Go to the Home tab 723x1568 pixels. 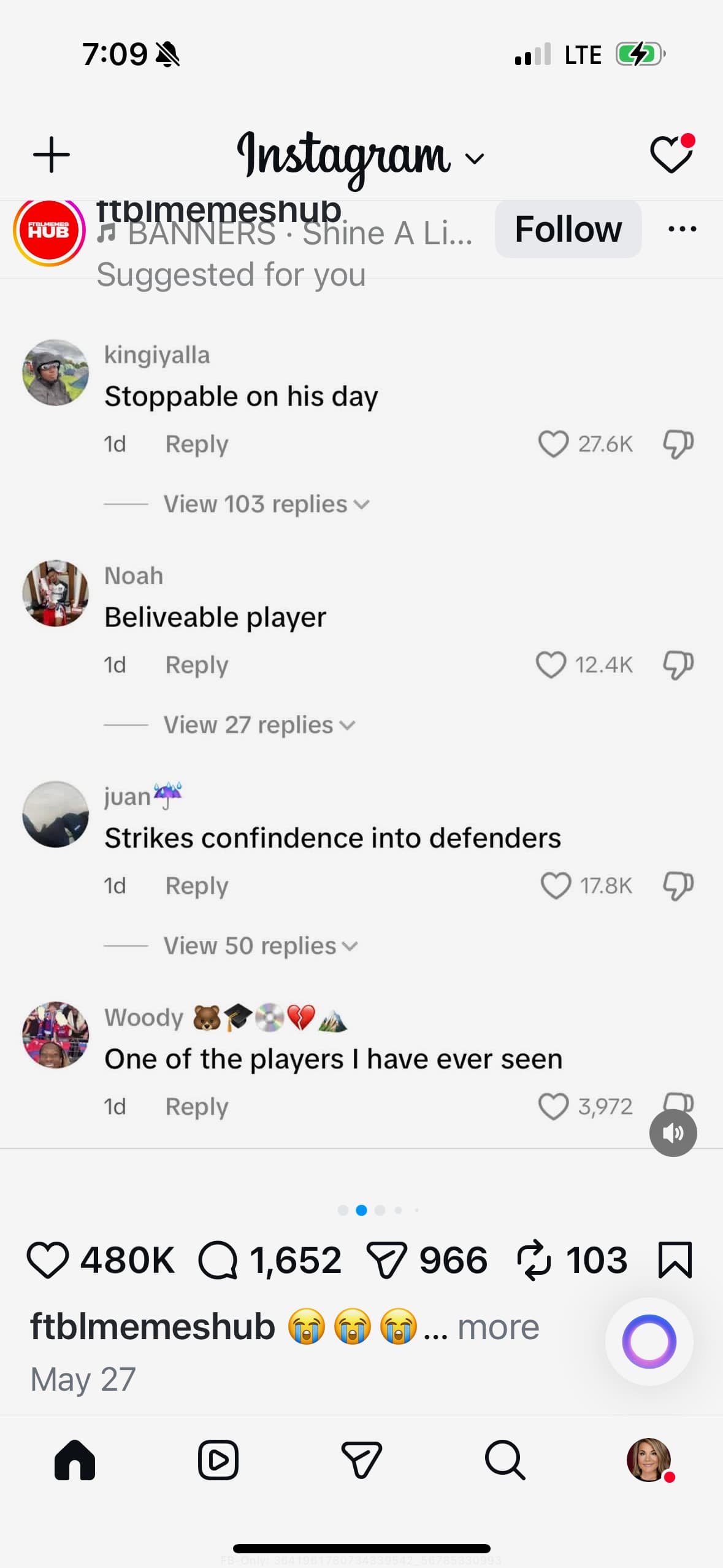pyautogui.click(x=75, y=1460)
